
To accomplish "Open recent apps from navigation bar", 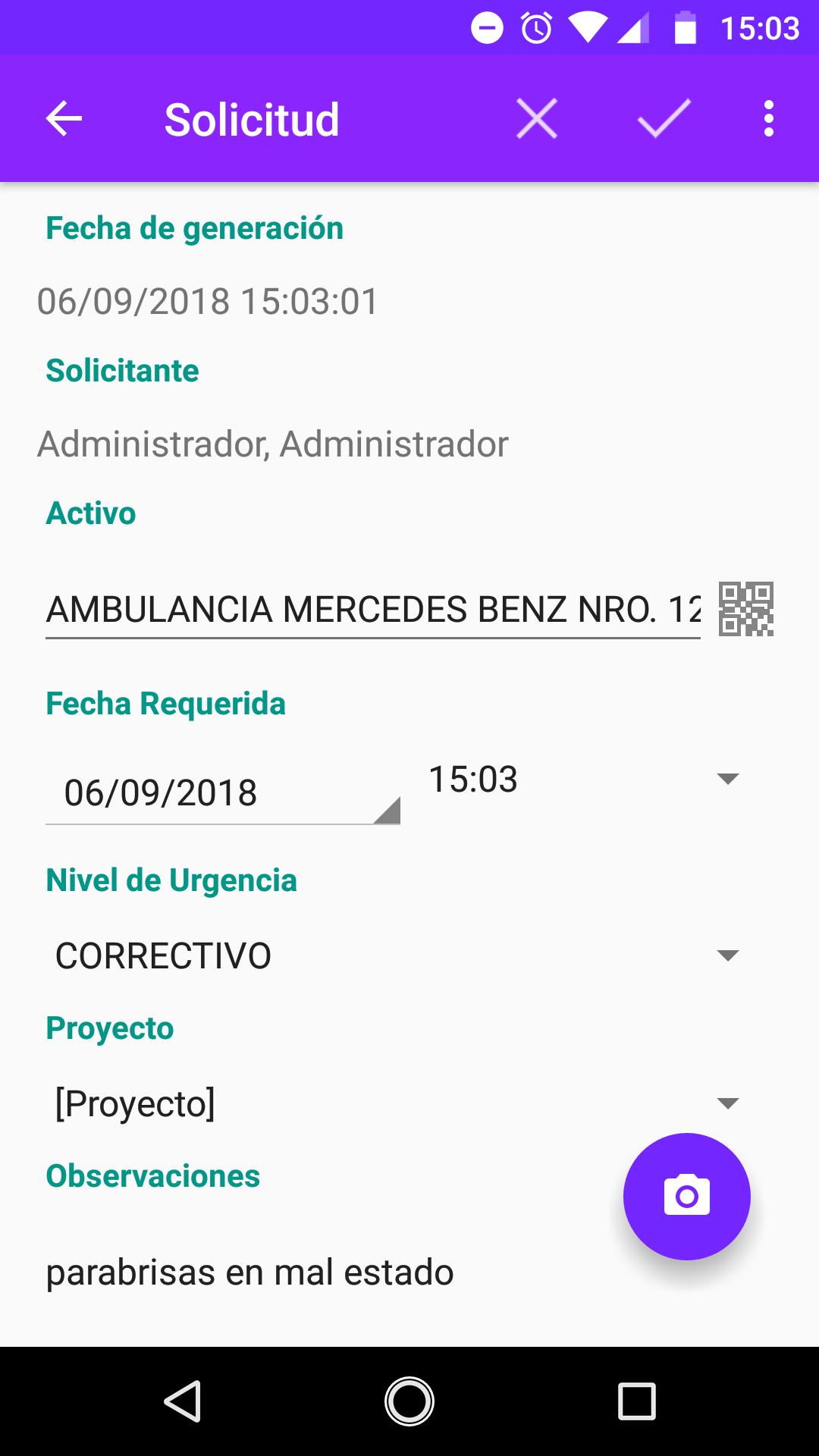I will pyautogui.click(x=637, y=1401).
